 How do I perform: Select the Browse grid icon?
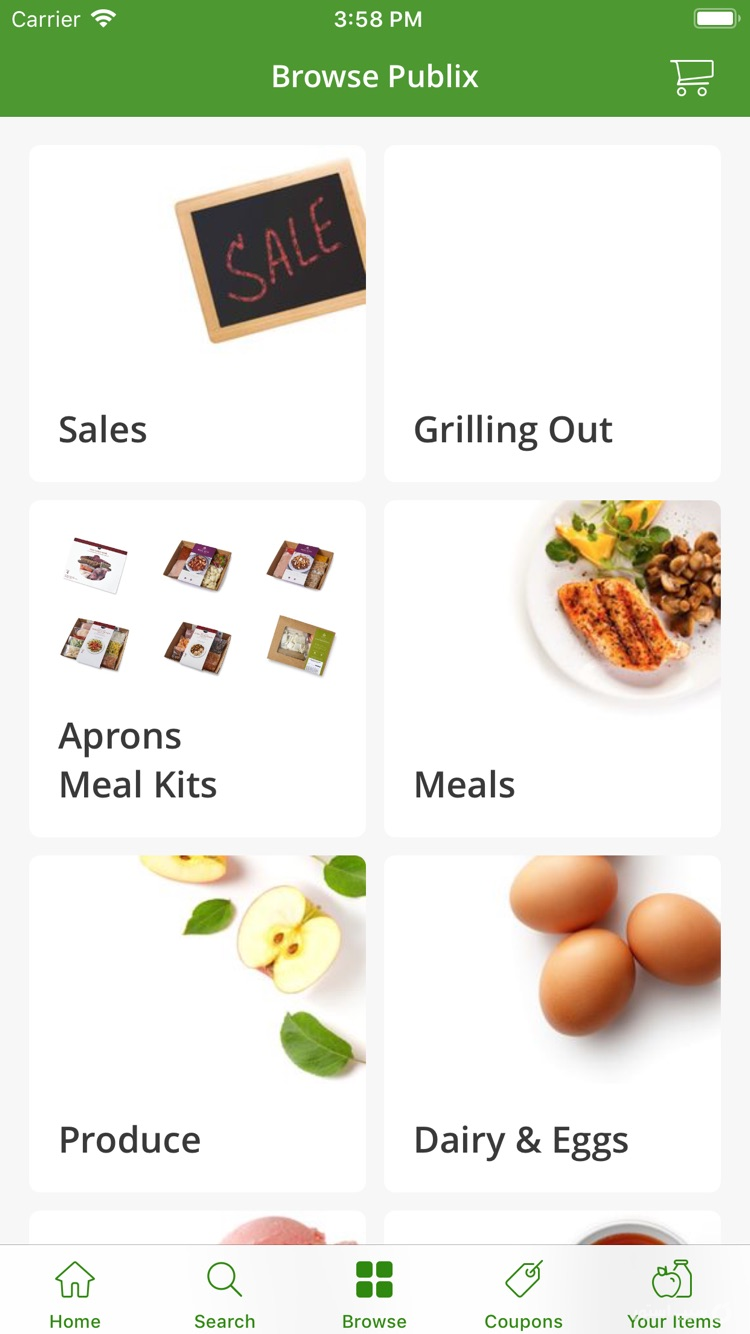(x=374, y=1278)
